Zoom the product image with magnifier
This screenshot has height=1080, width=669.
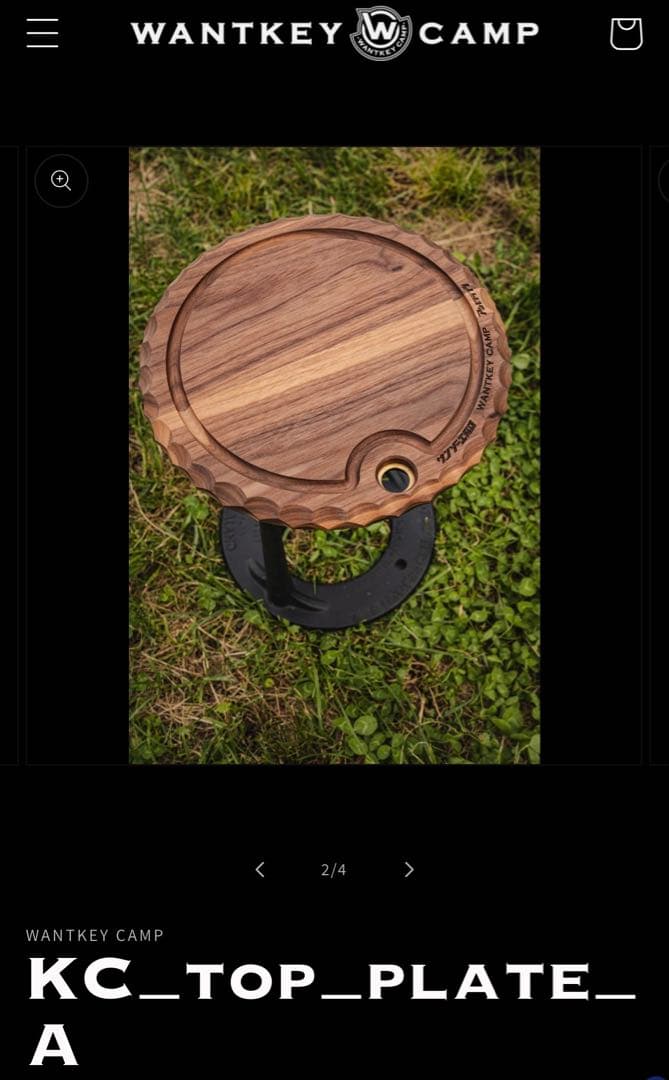click(61, 181)
